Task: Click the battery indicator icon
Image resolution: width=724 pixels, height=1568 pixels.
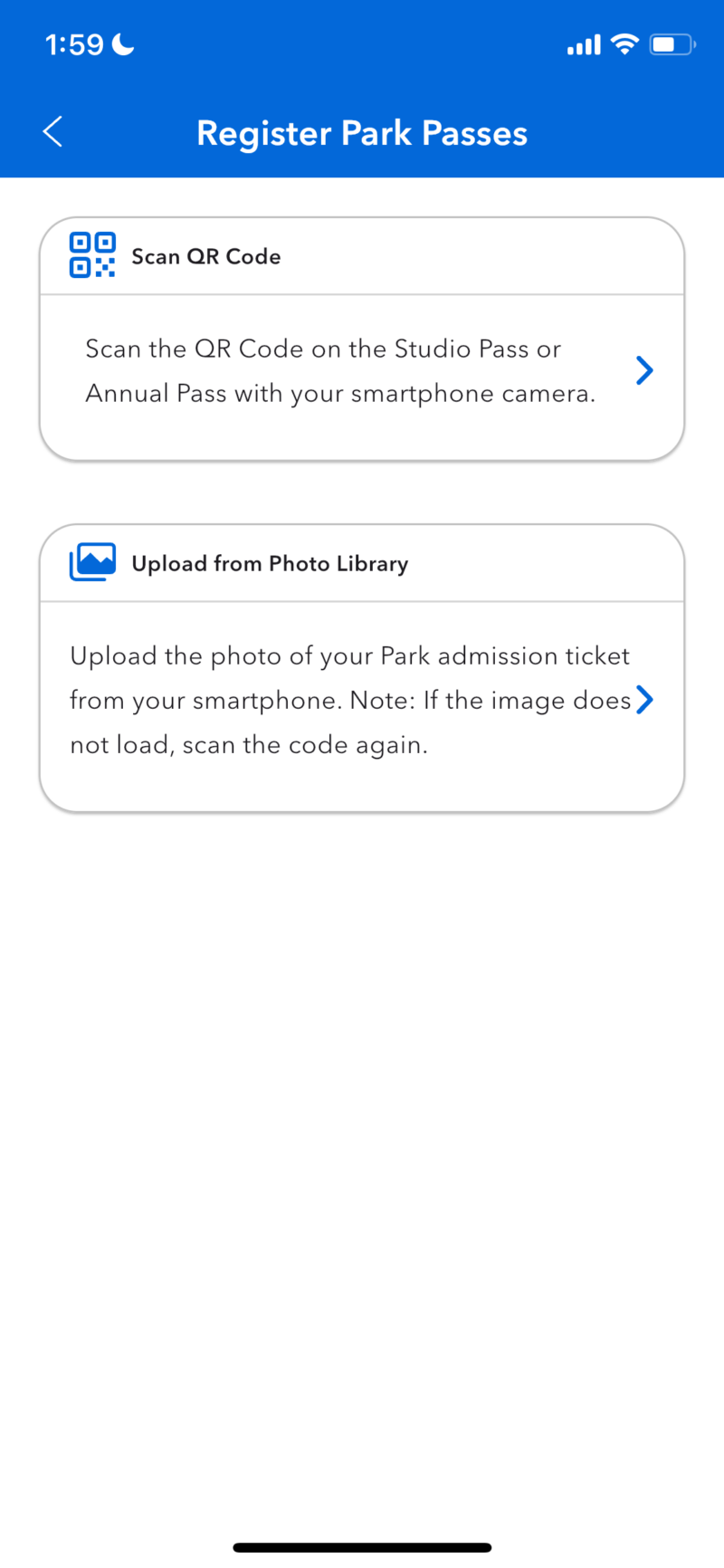Action: pyautogui.click(x=670, y=43)
